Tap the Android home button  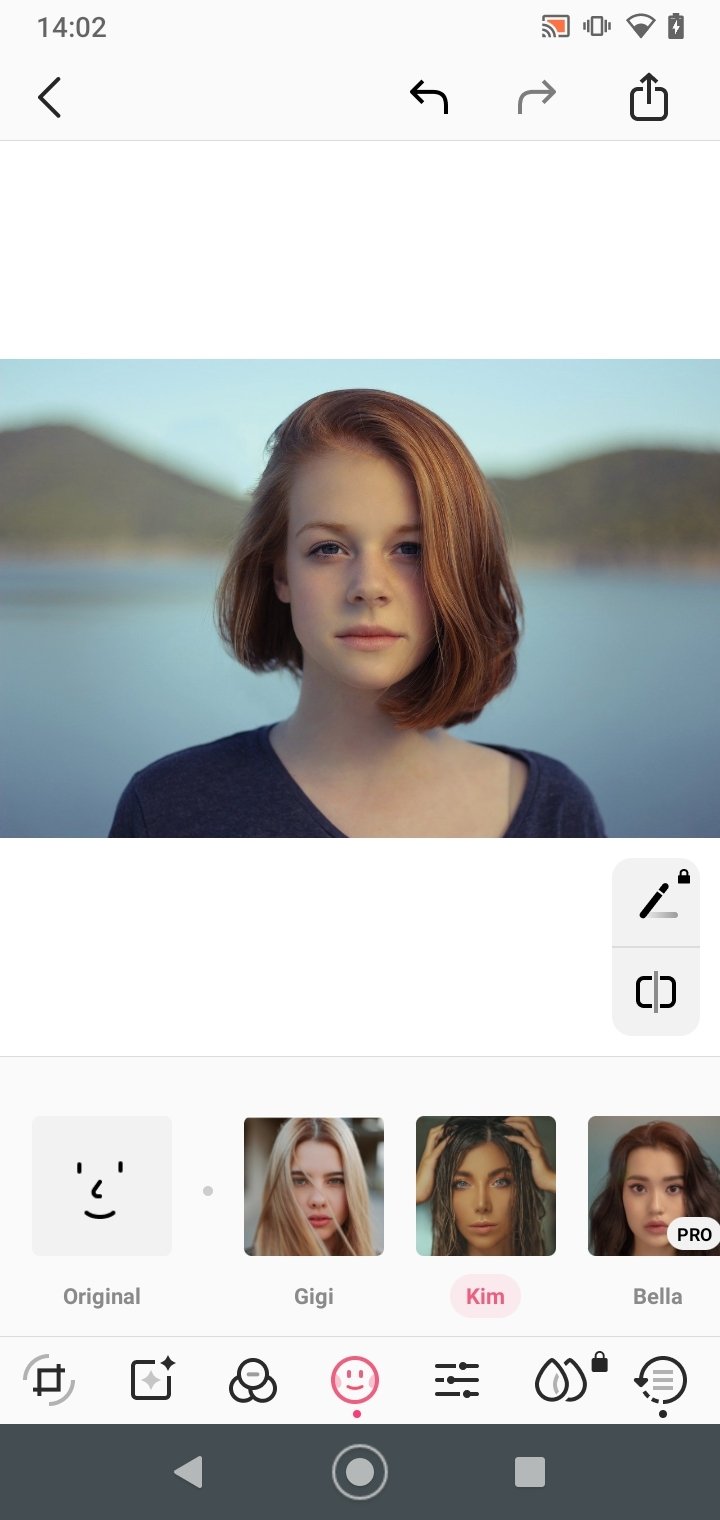(x=360, y=1471)
